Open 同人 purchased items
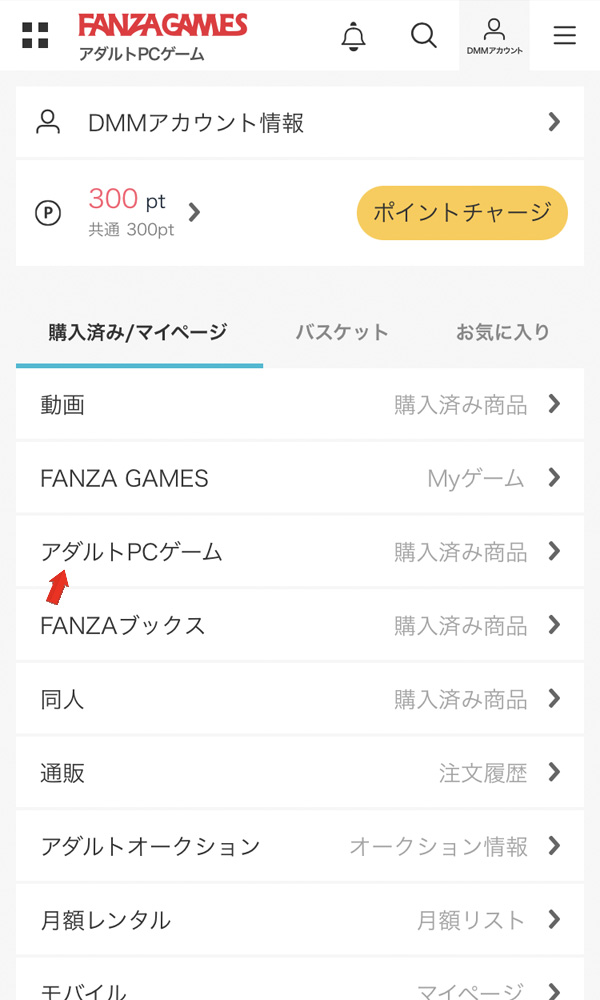Image resolution: width=600 pixels, height=1000 pixels. coord(300,699)
